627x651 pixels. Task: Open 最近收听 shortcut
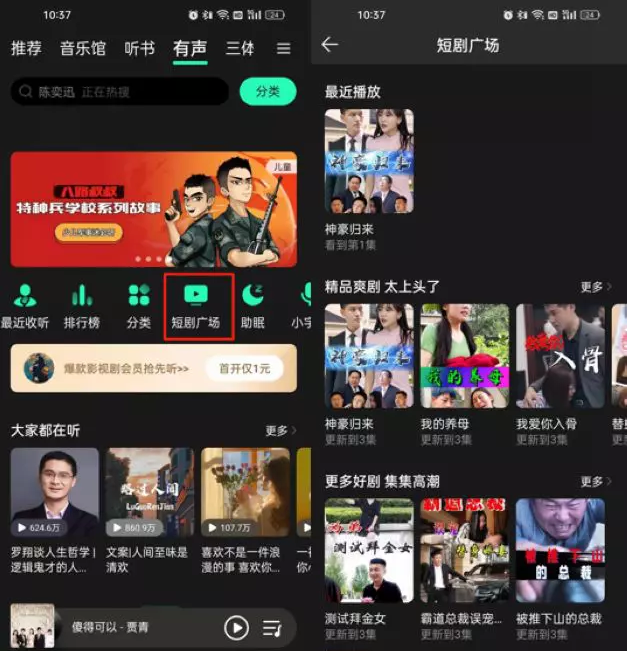(x=26, y=304)
